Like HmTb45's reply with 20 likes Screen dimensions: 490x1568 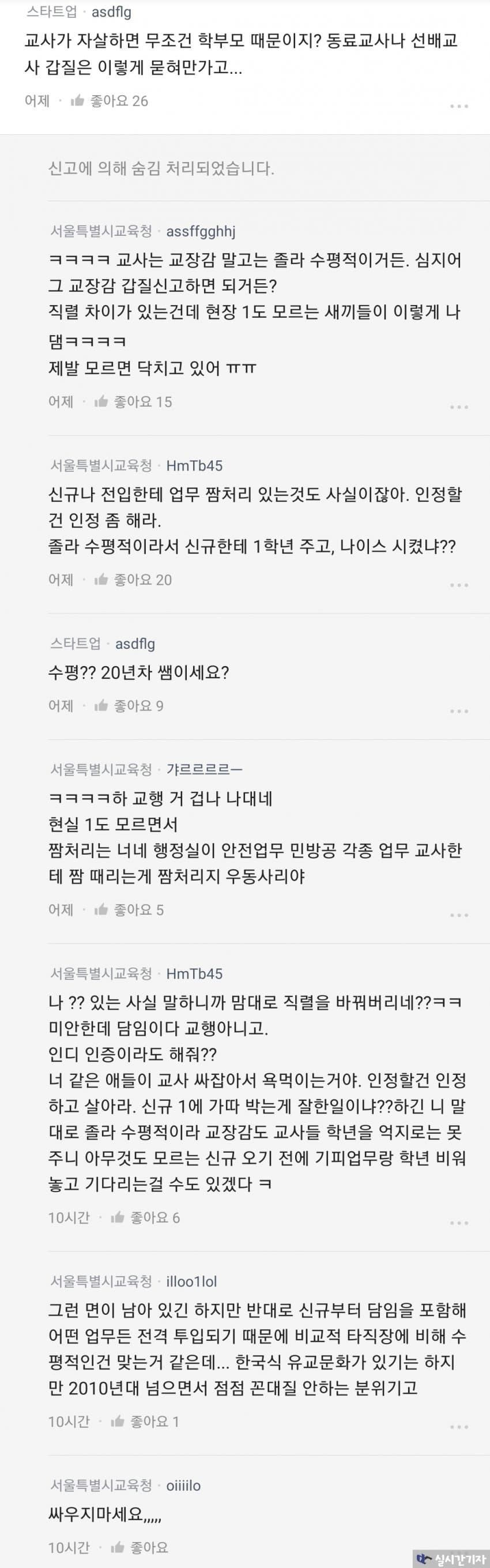(101, 580)
